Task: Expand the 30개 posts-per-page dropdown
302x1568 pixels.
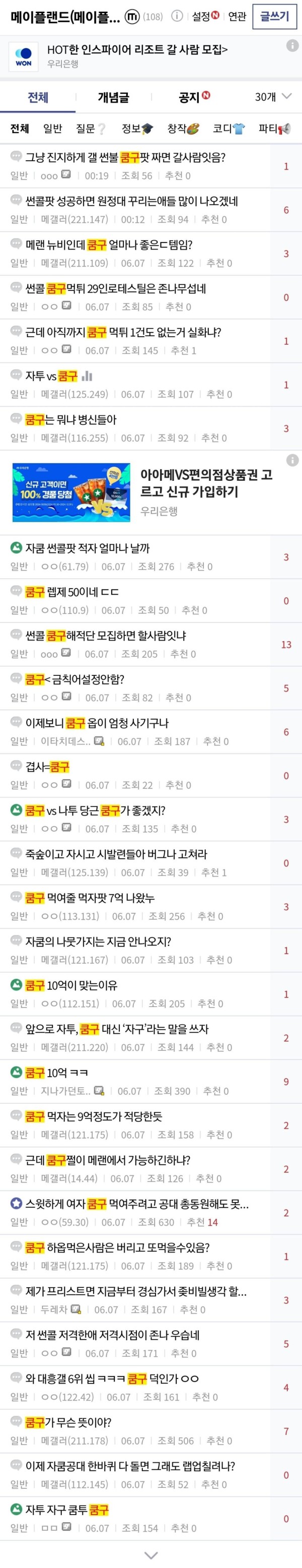Action: pos(273,97)
